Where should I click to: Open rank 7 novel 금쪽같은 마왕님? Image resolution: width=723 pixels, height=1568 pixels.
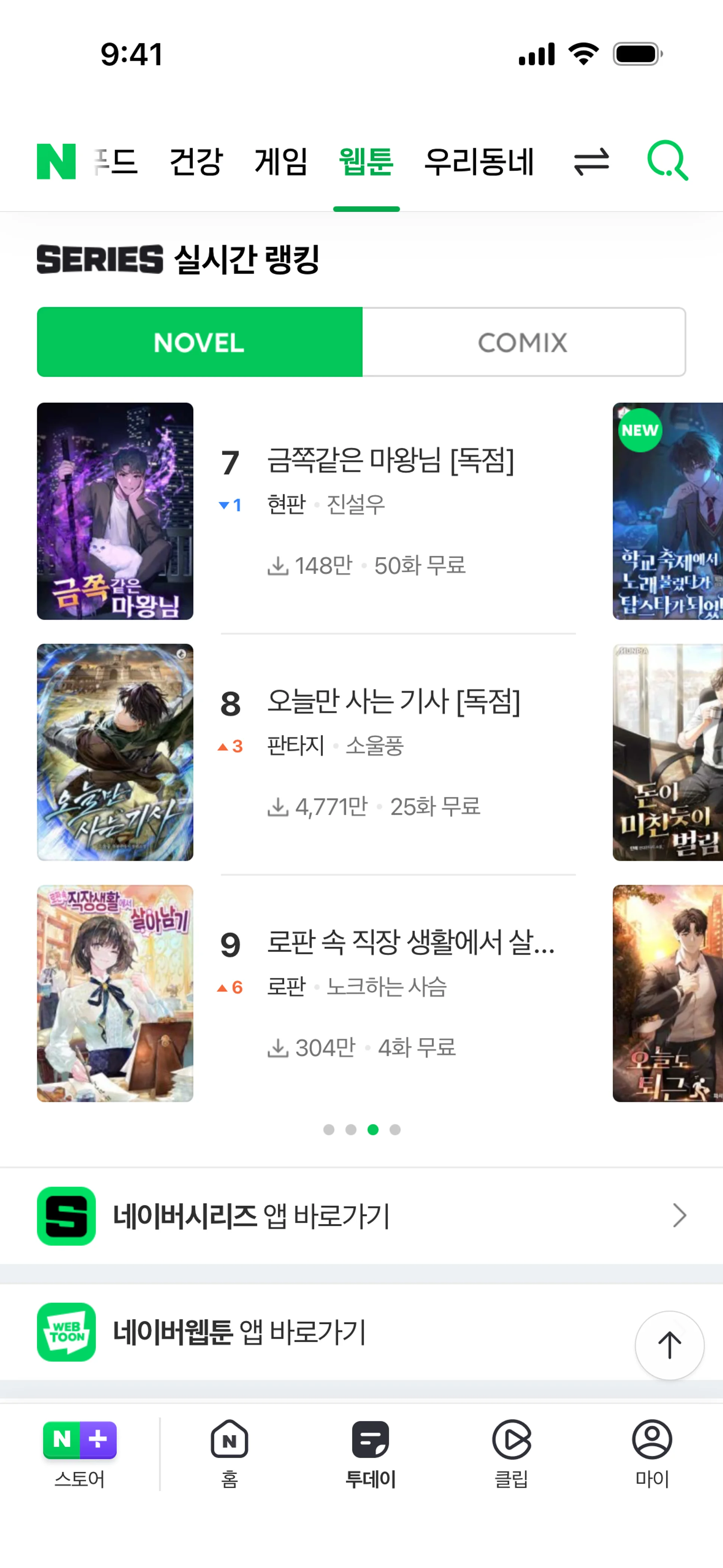[389, 461]
